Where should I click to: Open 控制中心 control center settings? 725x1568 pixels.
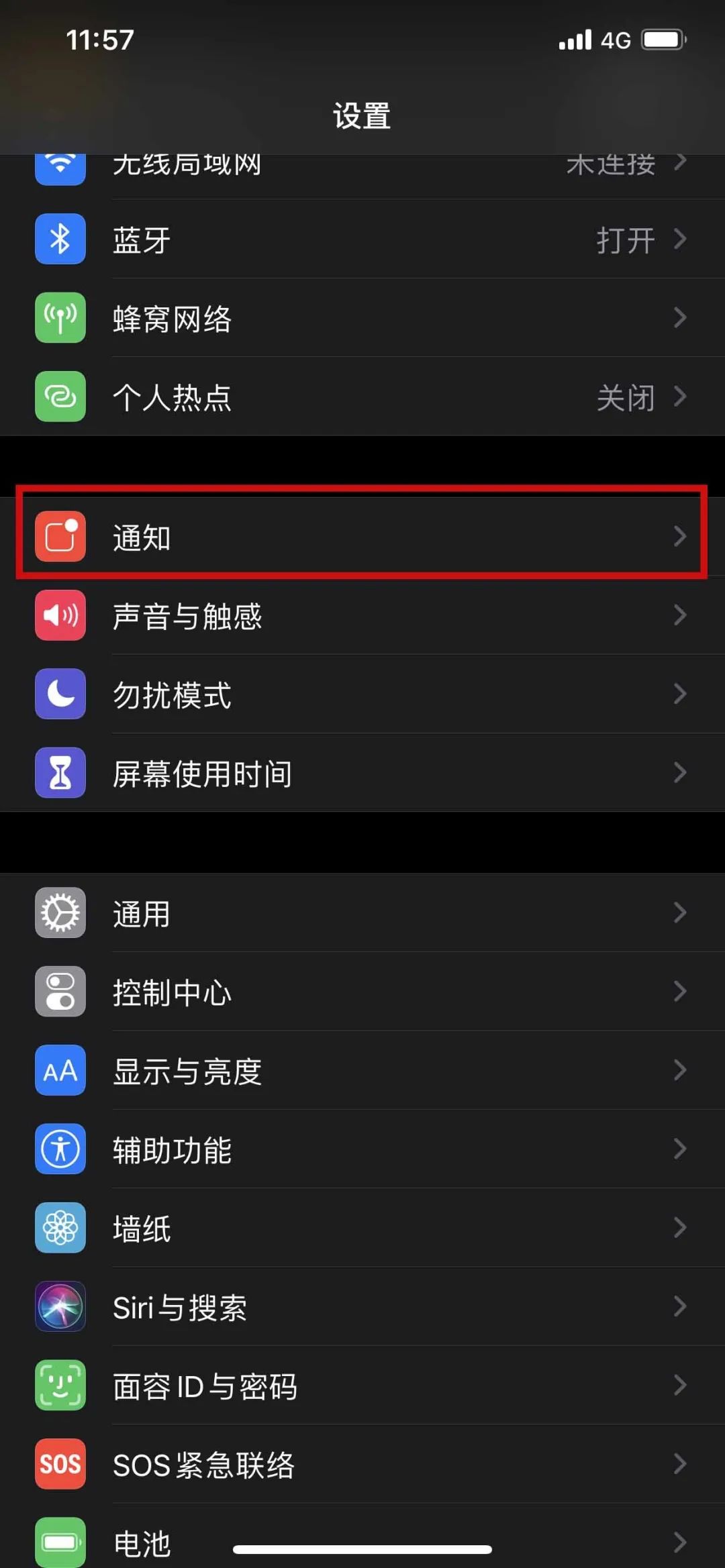pos(362,992)
